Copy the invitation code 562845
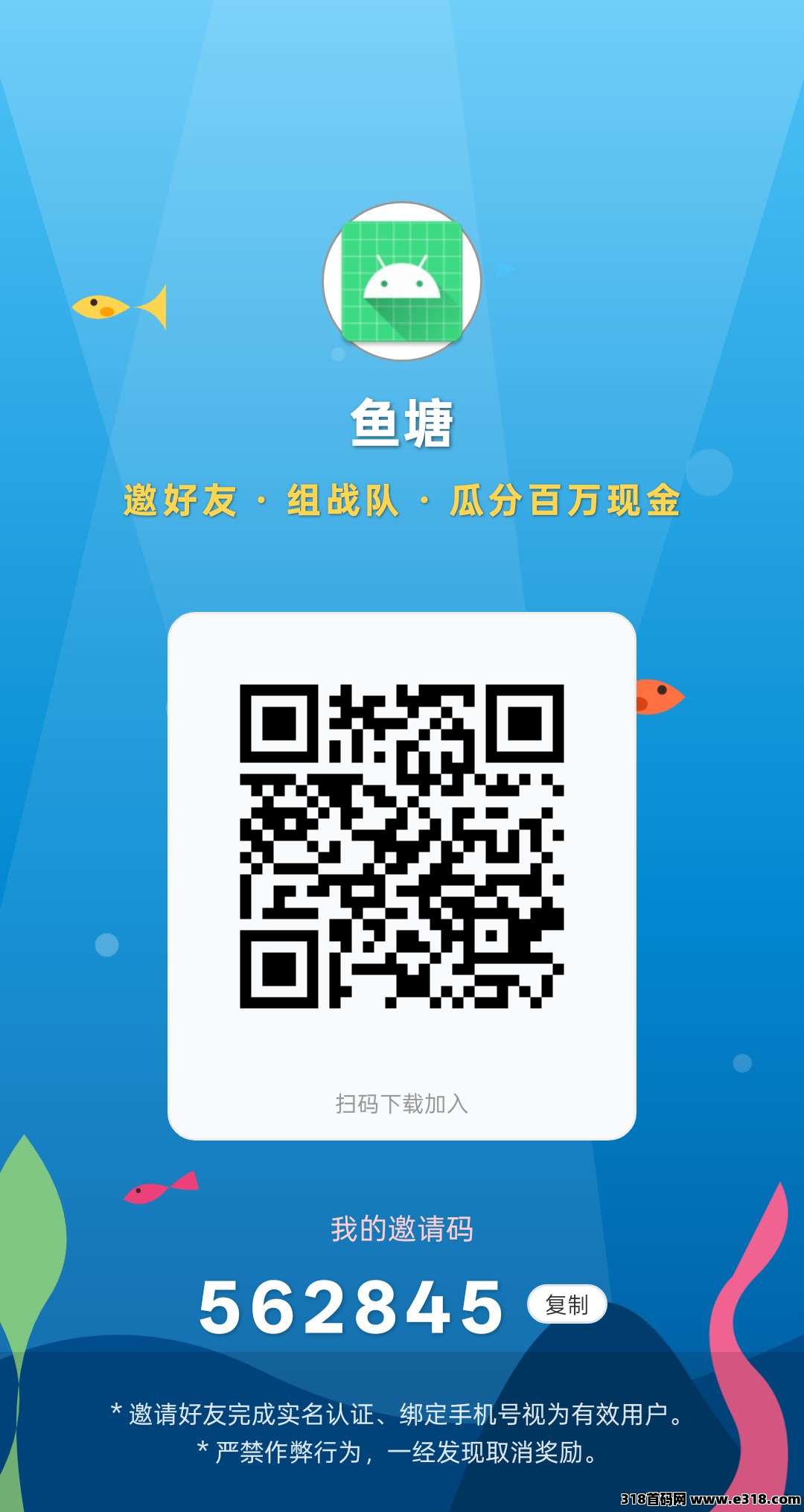This screenshot has height=1512, width=804. pos(567,1304)
